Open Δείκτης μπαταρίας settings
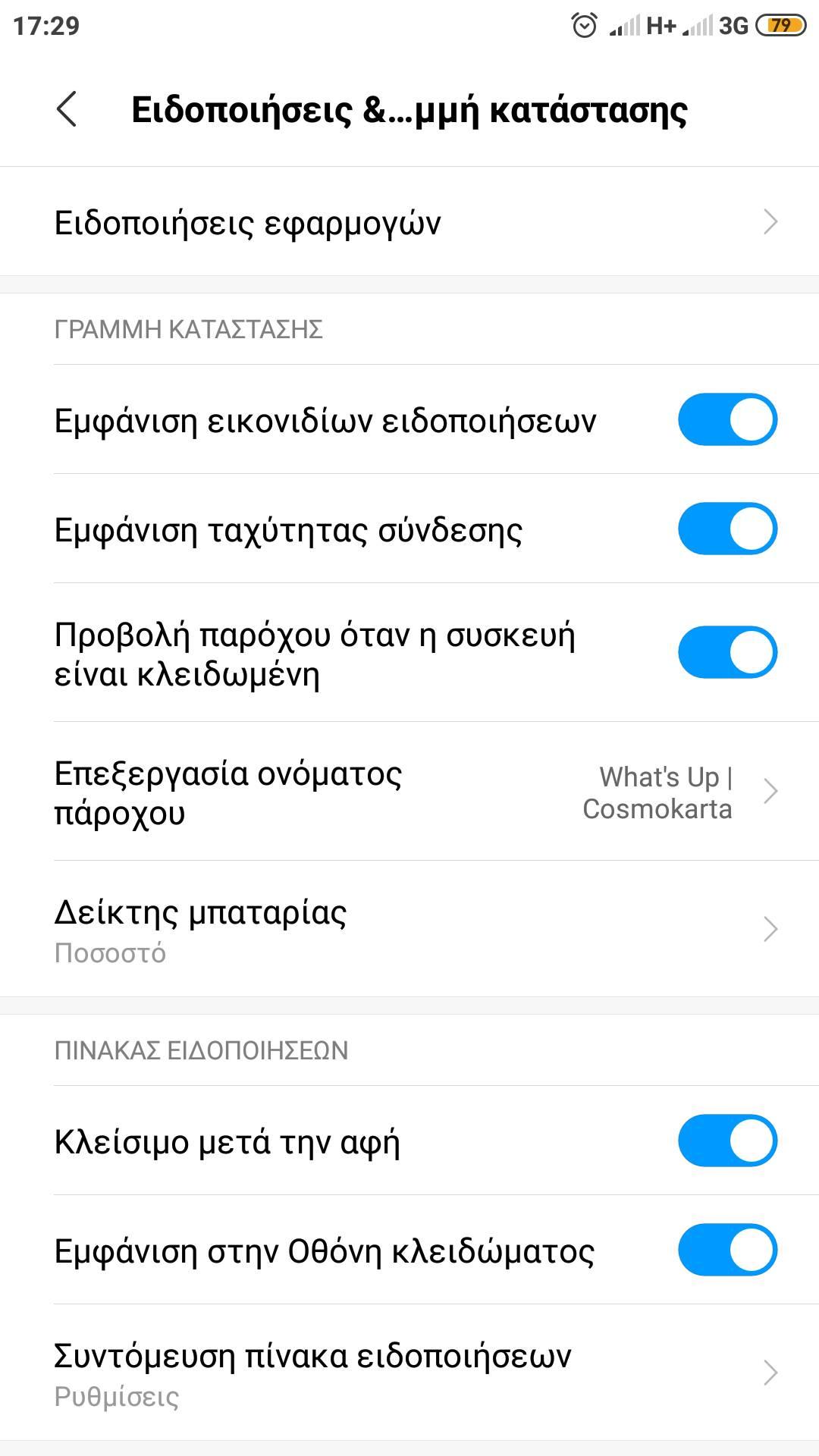Image resolution: width=819 pixels, height=1456 pixels. 409,930
